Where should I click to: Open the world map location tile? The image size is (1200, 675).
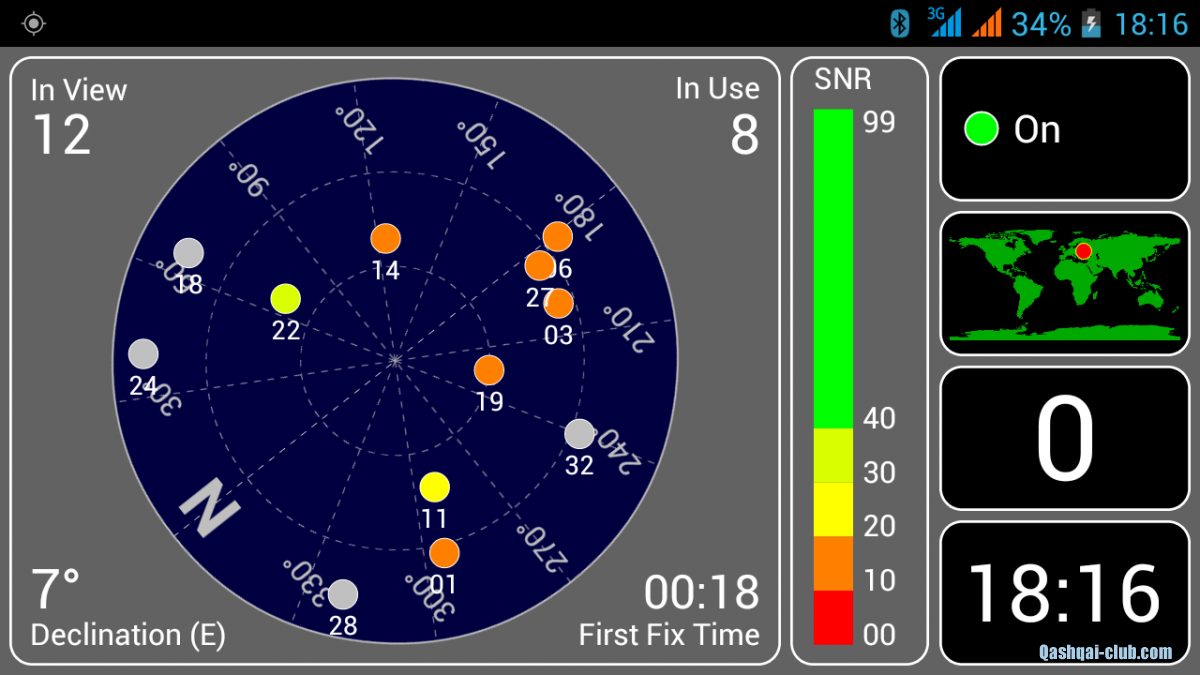pyautogui.click(x=1064, y=283)
